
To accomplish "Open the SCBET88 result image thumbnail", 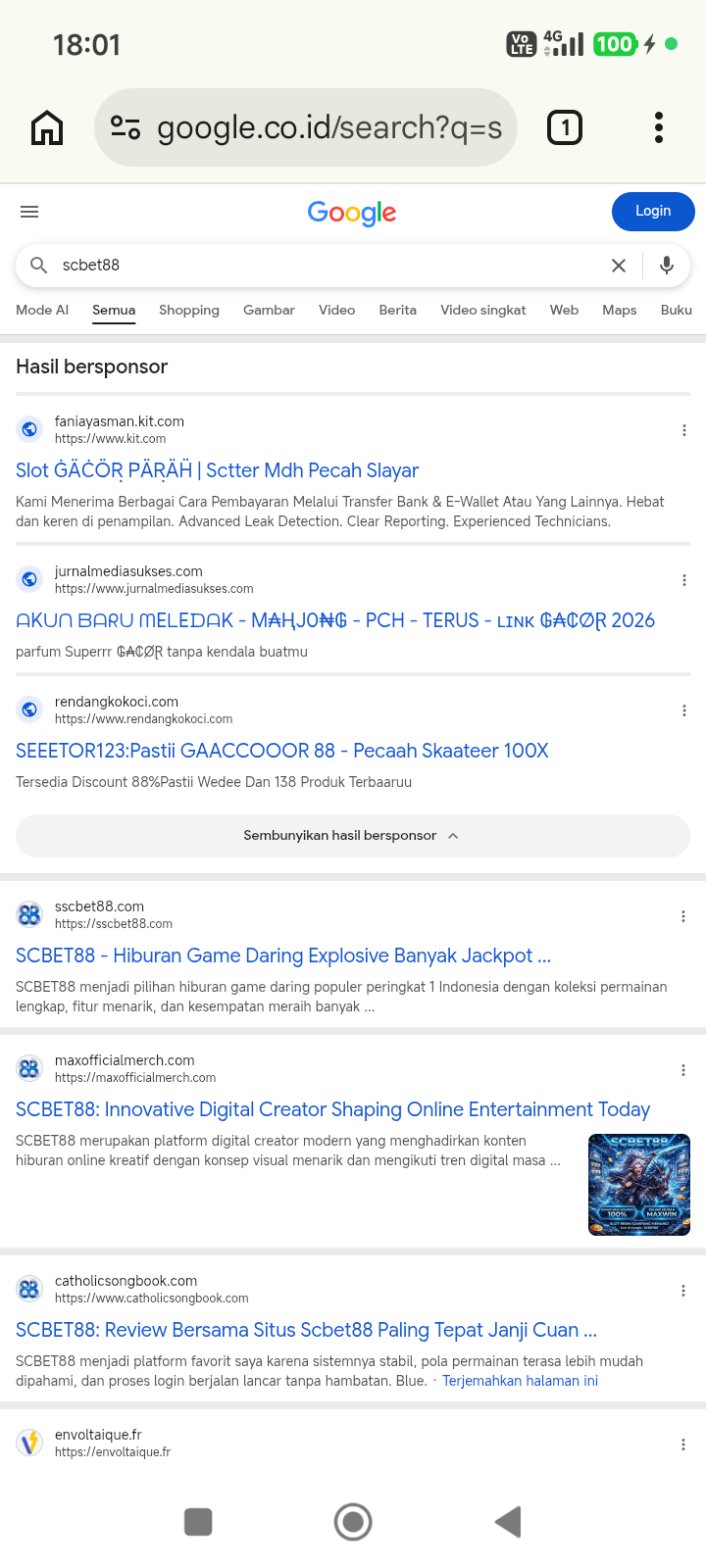I will (x=639, y=1185).
